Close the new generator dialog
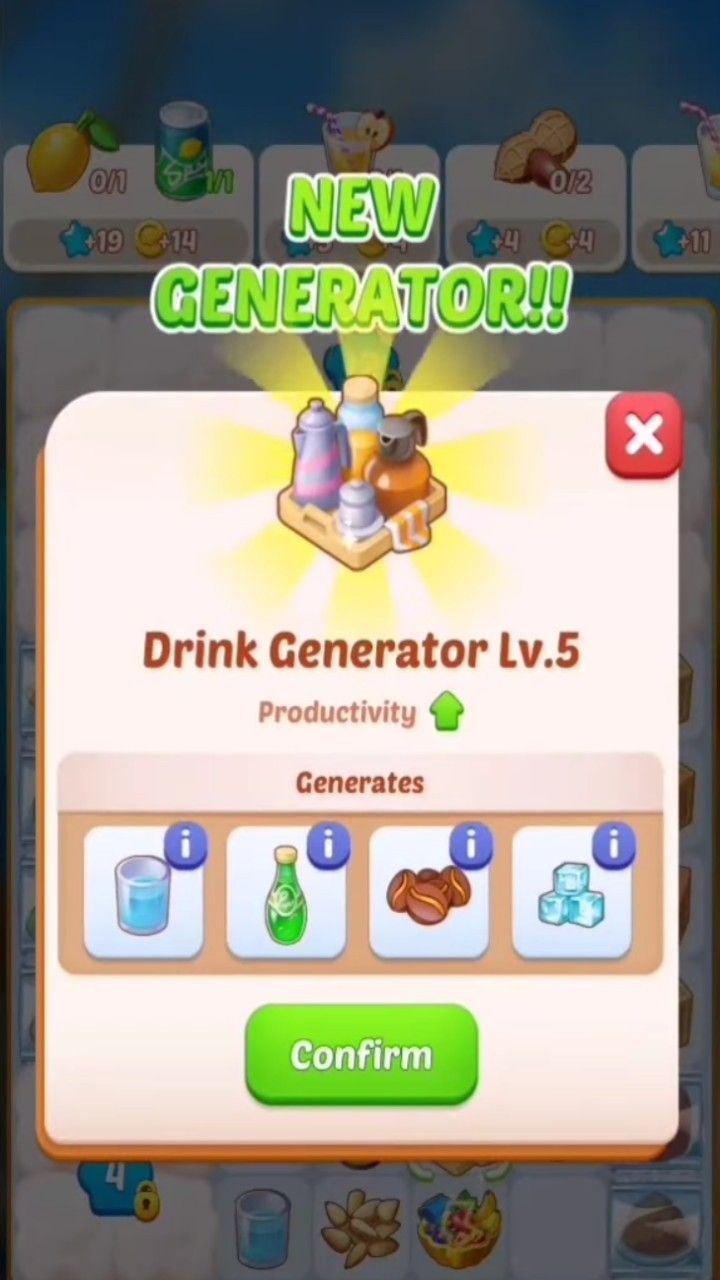Screen dimensions: 720x1280 (x=644, y=436)
